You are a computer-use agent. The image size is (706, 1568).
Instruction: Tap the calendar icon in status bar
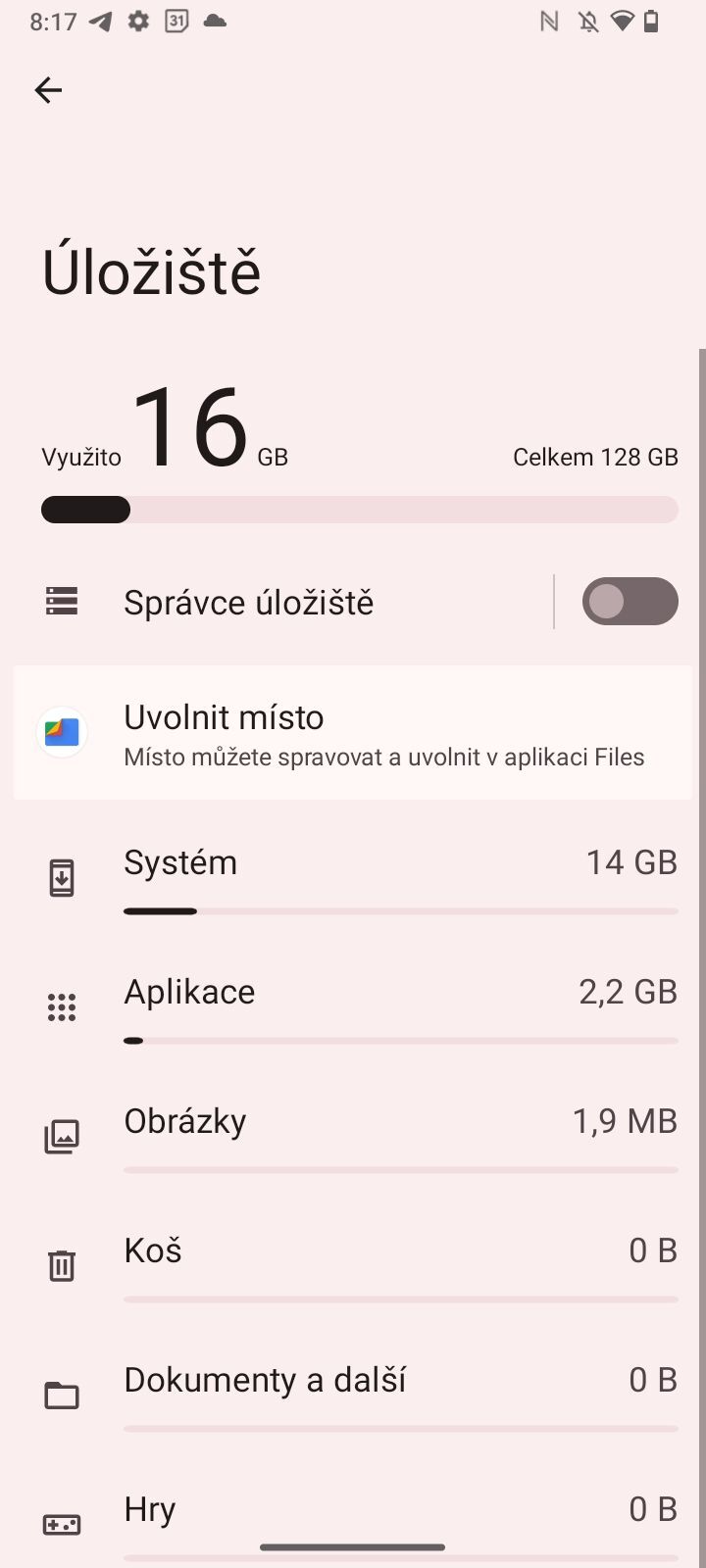(x=176, y=20)
